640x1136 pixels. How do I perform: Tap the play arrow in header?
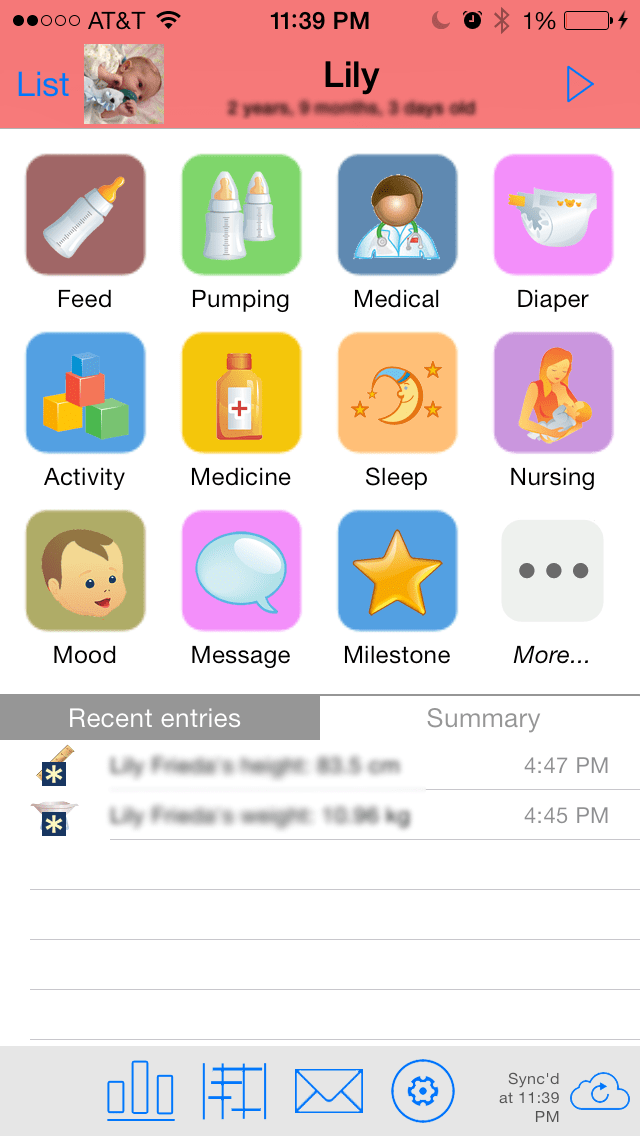pyautogui.click(x=579, y=85)
